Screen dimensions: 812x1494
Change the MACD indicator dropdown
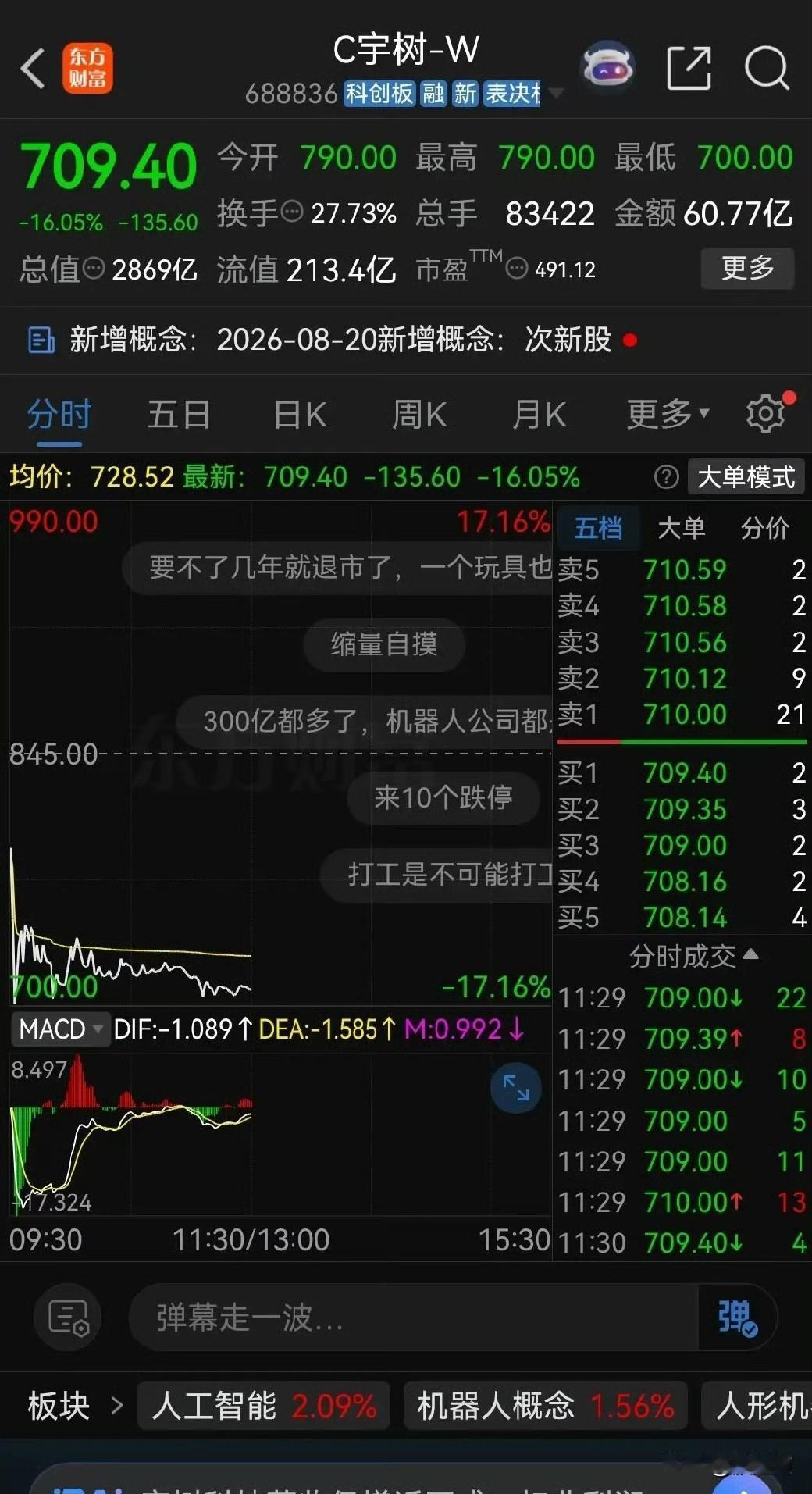pyautogui.click(x=59, y=1029)
